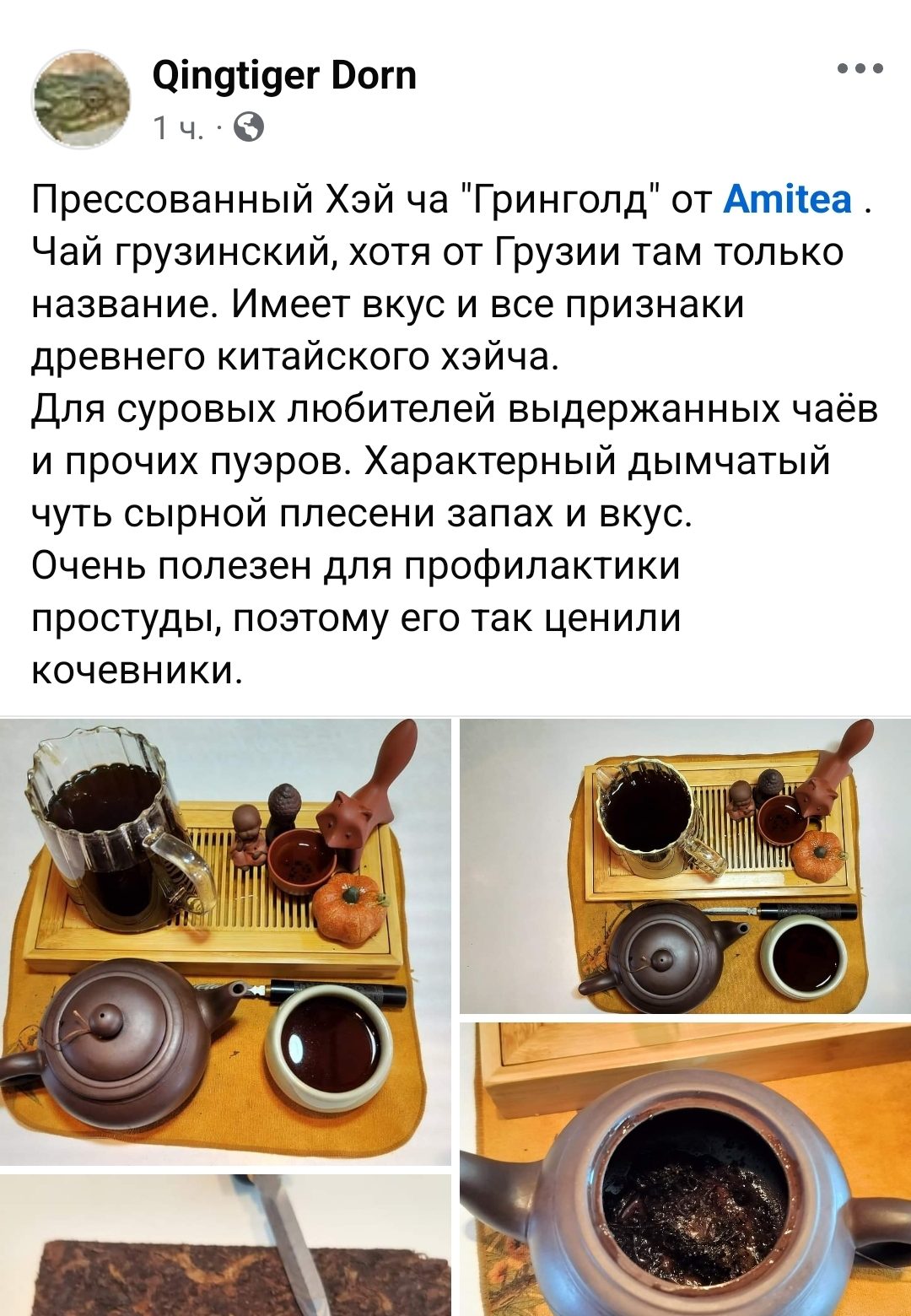Screen dimensions: 911x1316
Task: View photo of pressed tea brick with knife
Action: (x=225, y=1247)
